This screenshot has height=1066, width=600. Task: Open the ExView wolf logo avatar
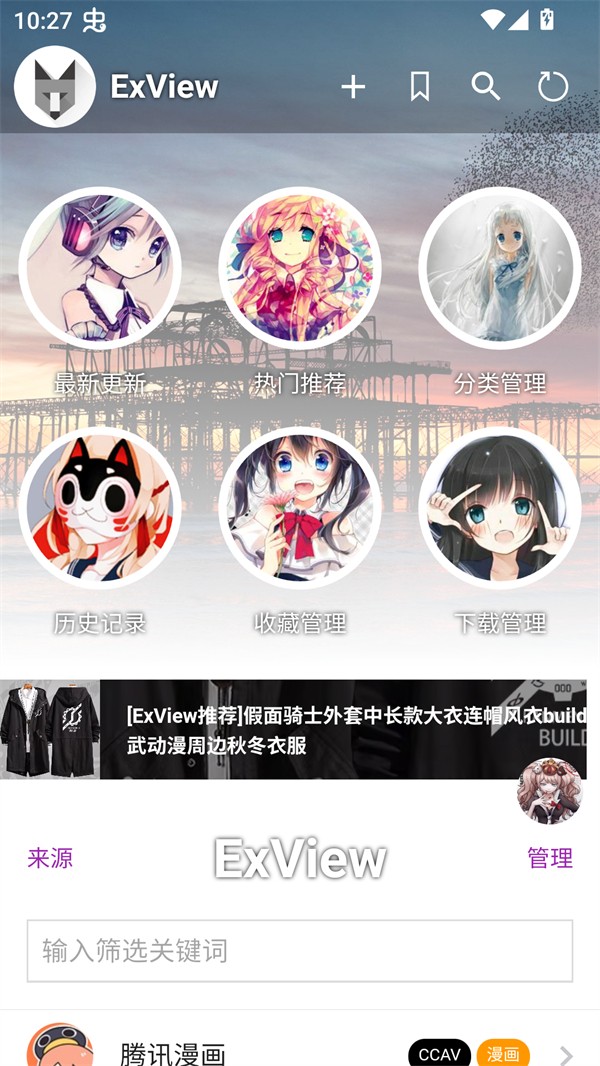tap(55, 87)
